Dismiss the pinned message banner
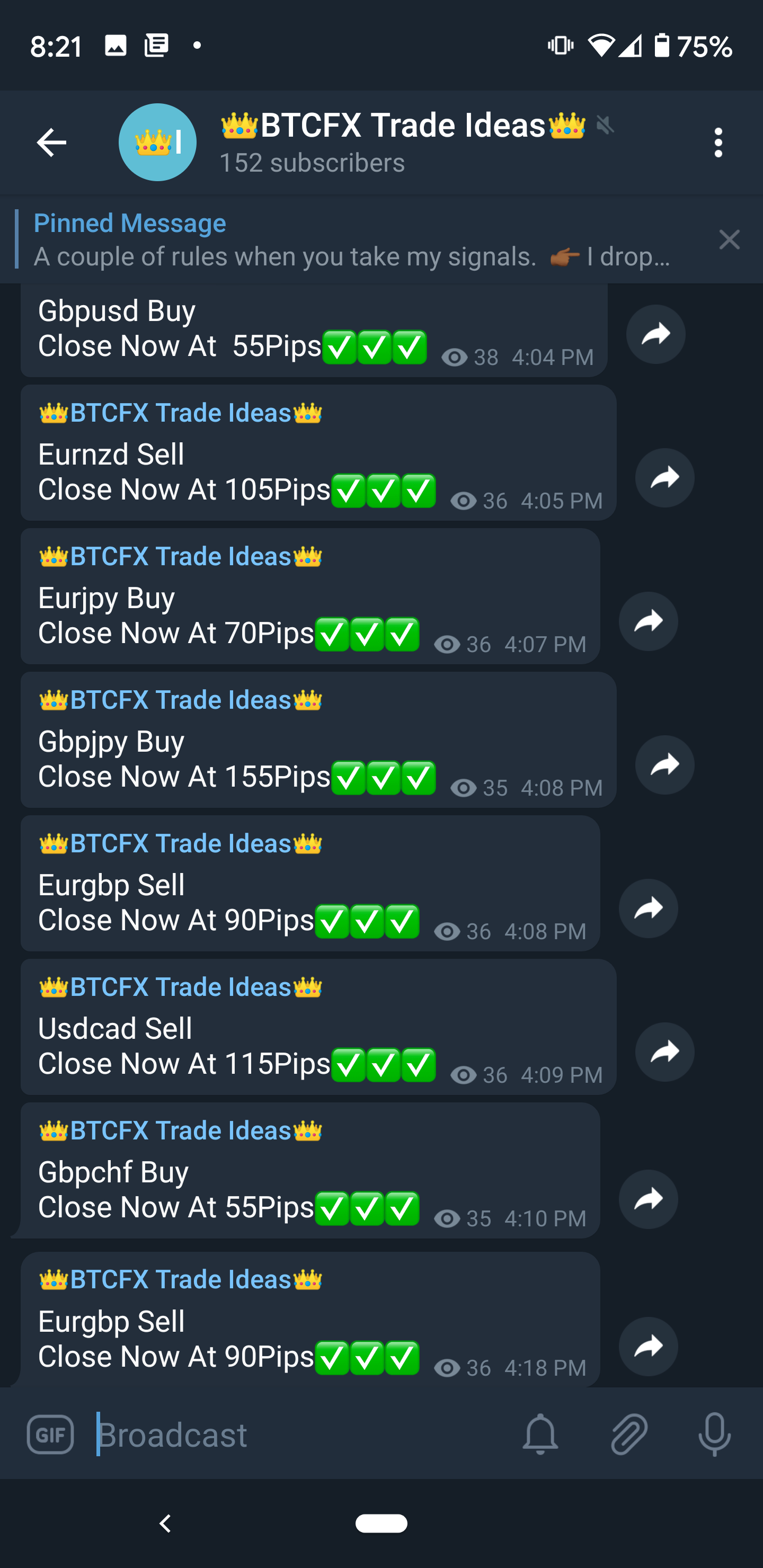 (729, 240)
